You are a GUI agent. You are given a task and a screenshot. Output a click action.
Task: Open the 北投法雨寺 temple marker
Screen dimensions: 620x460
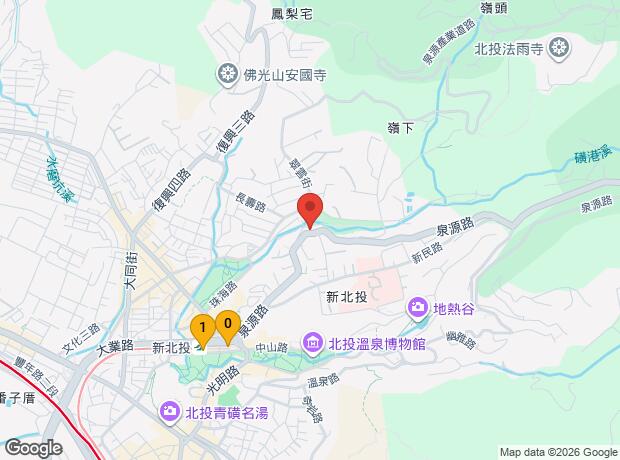coord(560,47)
